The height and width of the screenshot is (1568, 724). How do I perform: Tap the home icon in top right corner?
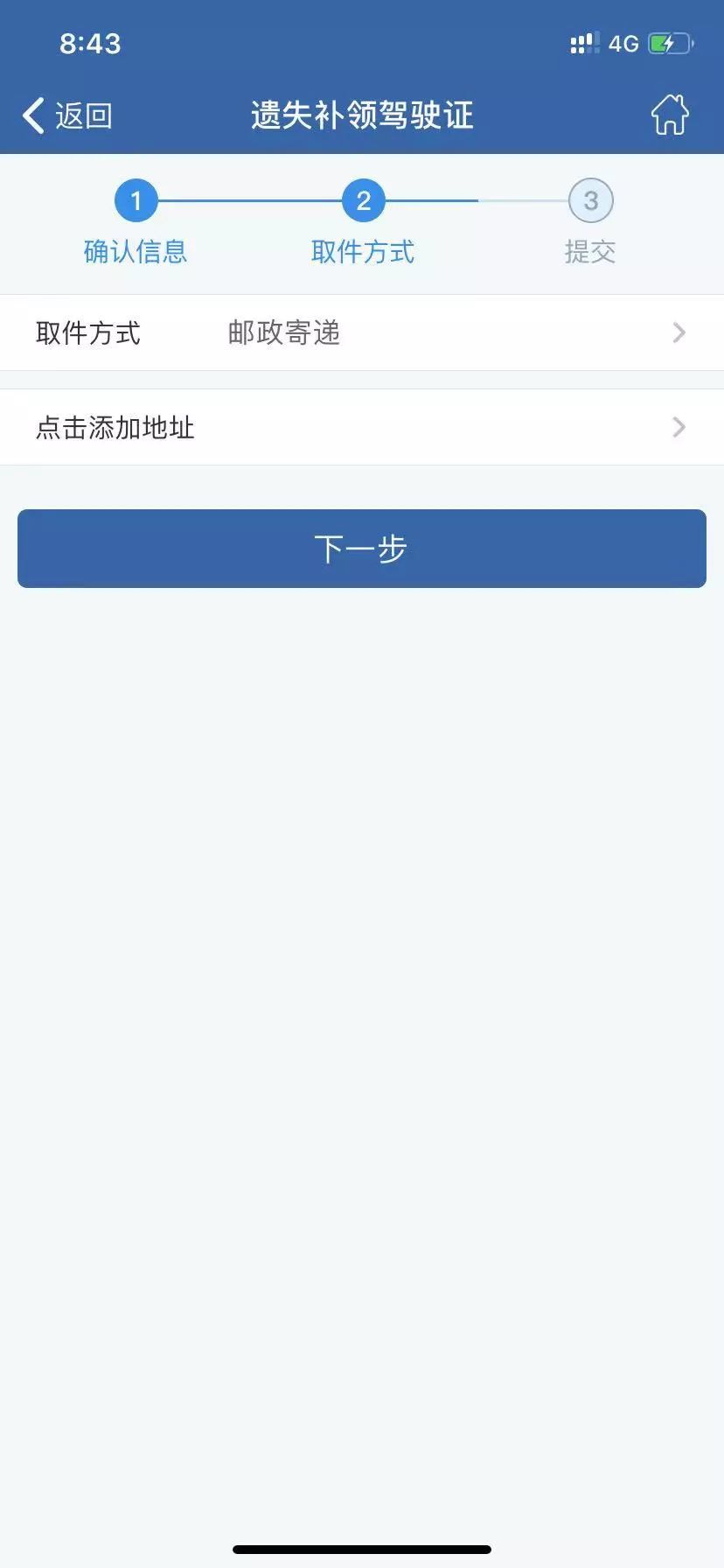point(670,114)
